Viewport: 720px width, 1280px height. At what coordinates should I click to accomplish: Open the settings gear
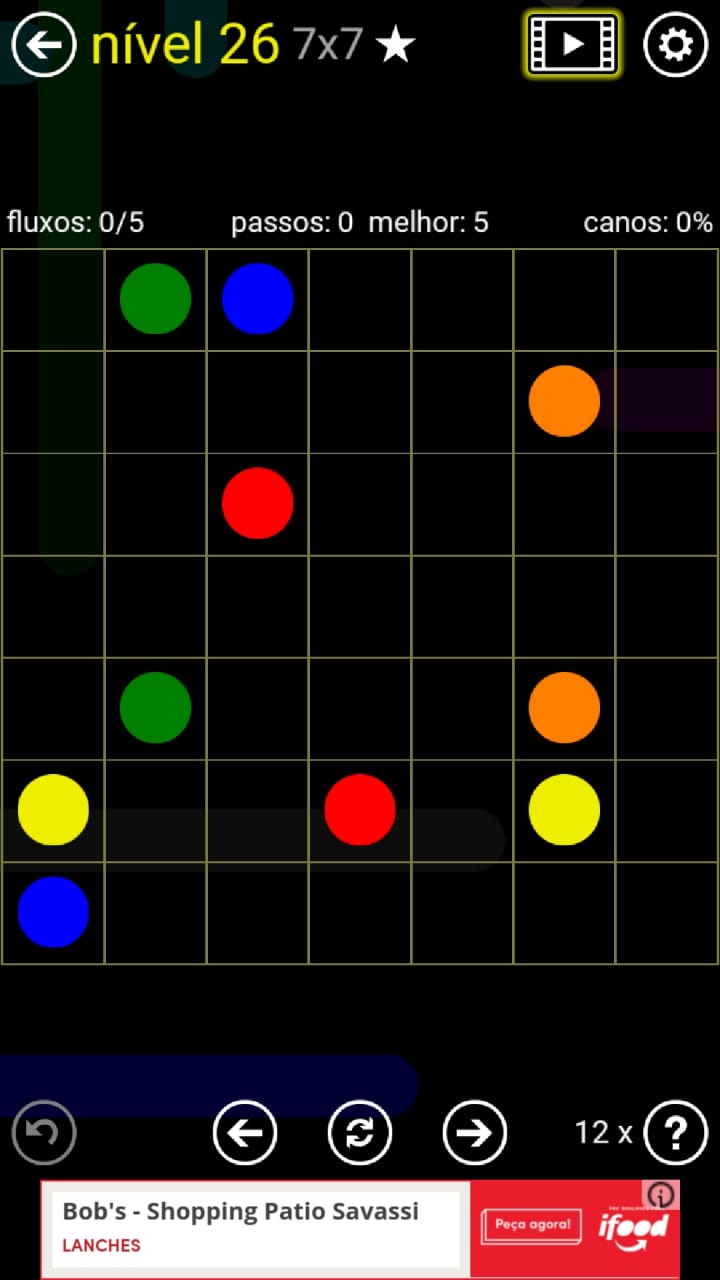click(x=675, y=45)
